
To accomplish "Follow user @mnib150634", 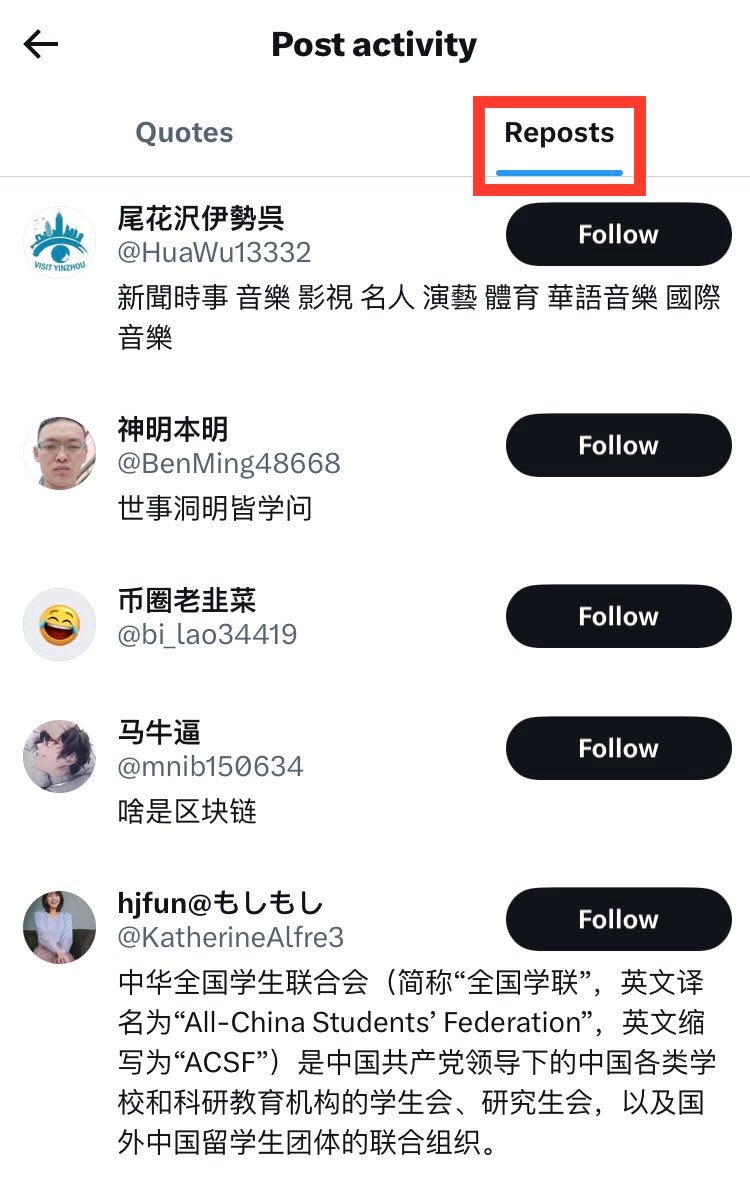I will (618, 748).
